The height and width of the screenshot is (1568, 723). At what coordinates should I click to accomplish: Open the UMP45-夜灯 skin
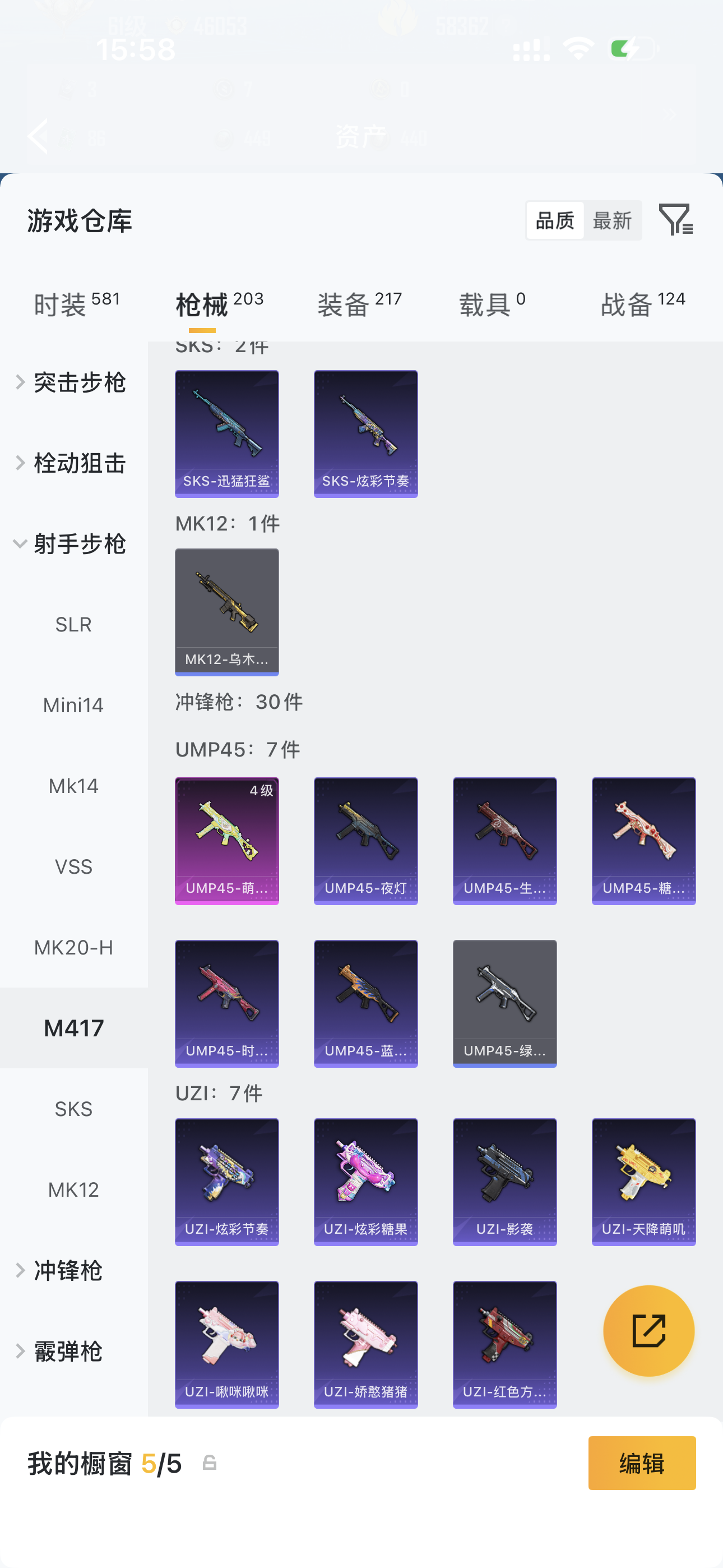pos(366,841)
